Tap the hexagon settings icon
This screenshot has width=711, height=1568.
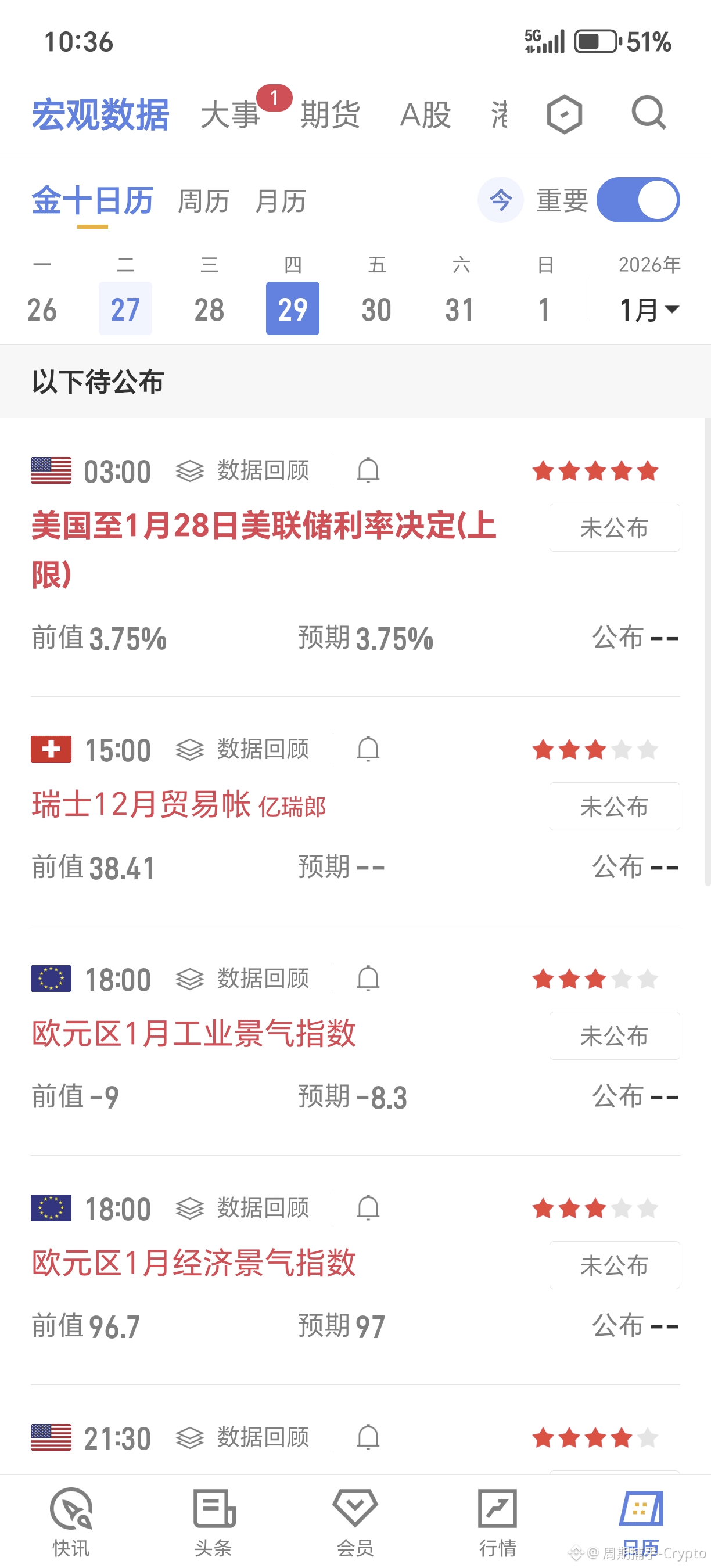pyautogui.click(x=564, y=114)
